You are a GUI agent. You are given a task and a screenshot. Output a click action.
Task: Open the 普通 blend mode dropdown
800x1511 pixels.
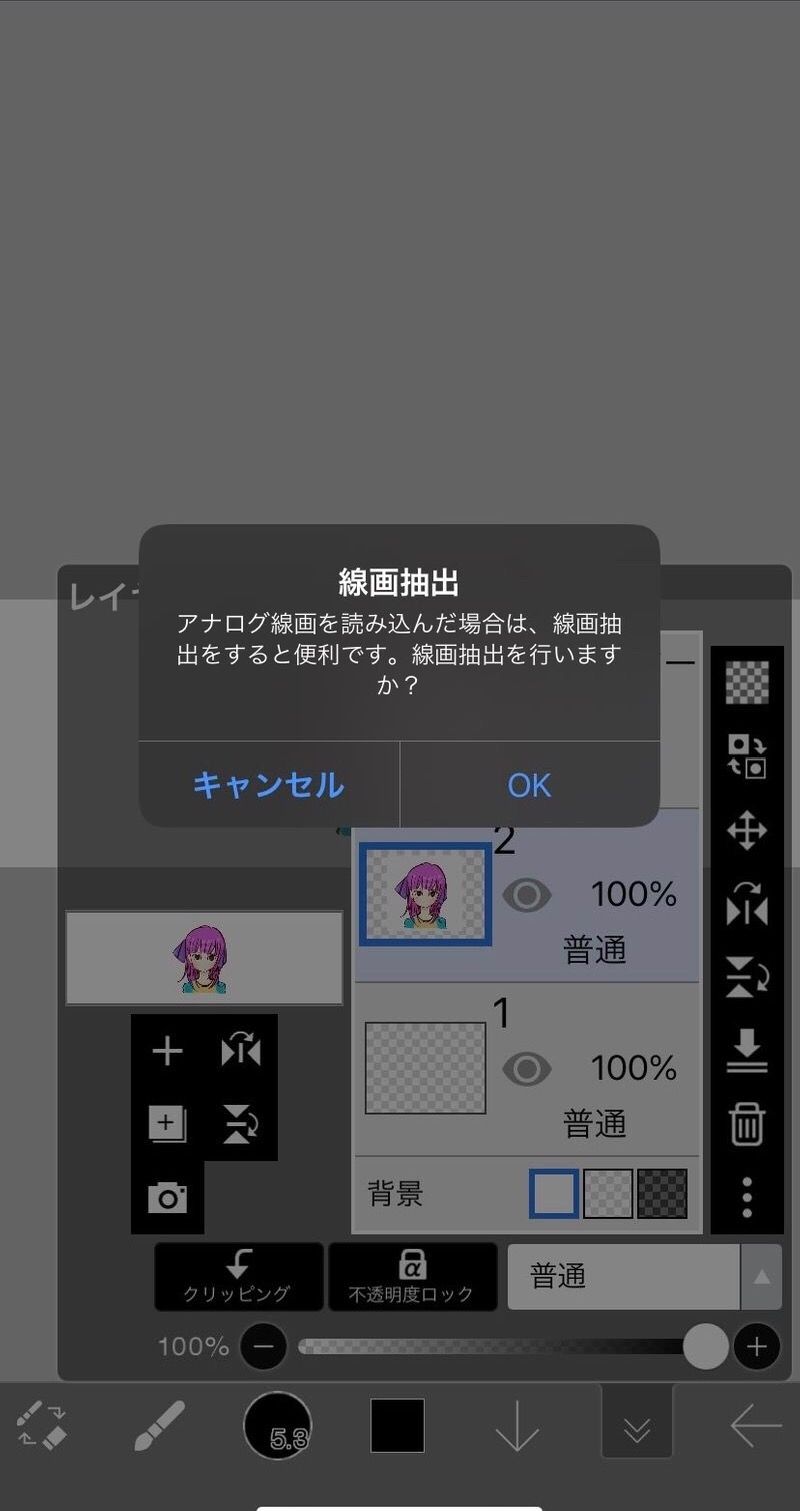644,1277
